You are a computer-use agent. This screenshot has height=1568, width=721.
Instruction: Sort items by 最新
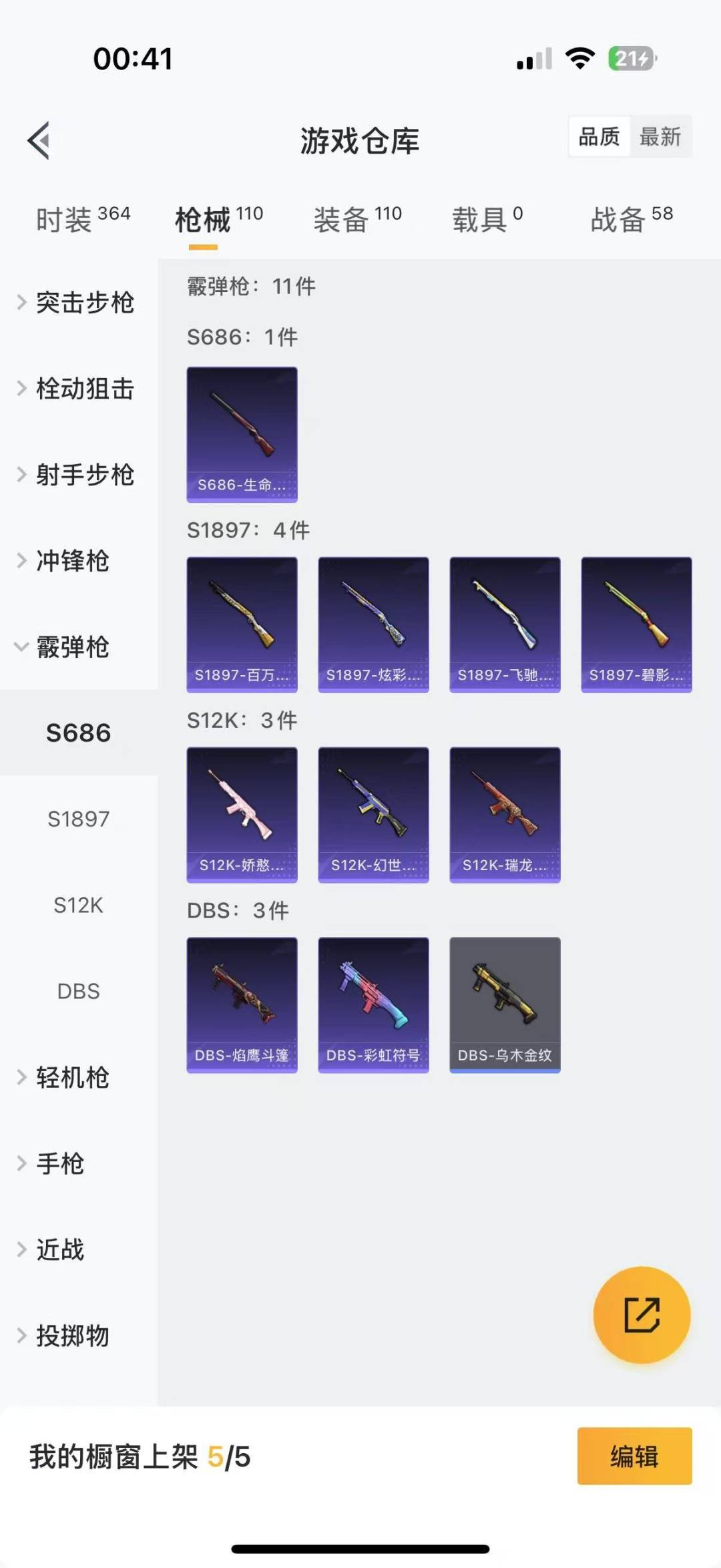click(660, 137)
